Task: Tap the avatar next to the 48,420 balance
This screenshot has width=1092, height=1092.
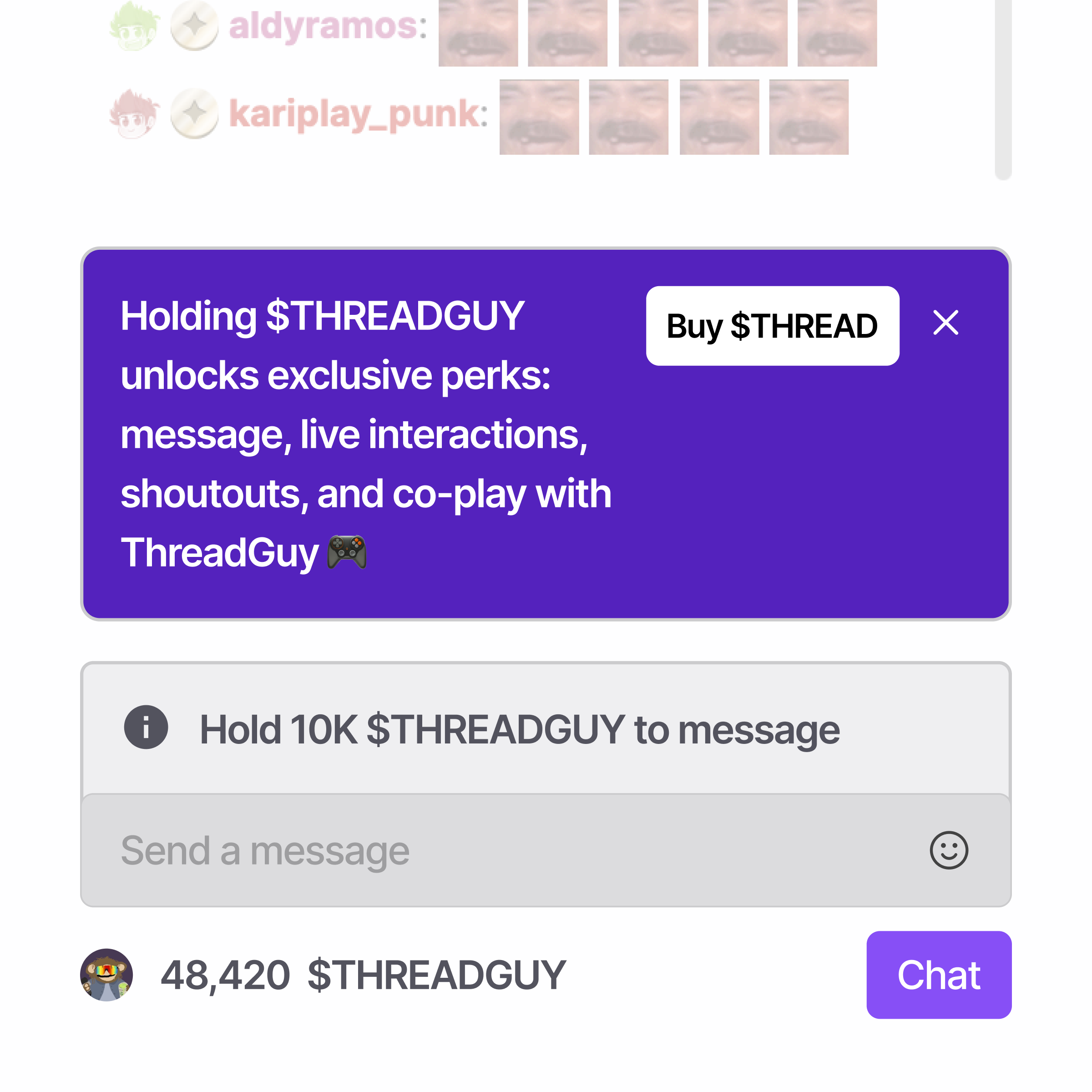Action: pos(106,975)
